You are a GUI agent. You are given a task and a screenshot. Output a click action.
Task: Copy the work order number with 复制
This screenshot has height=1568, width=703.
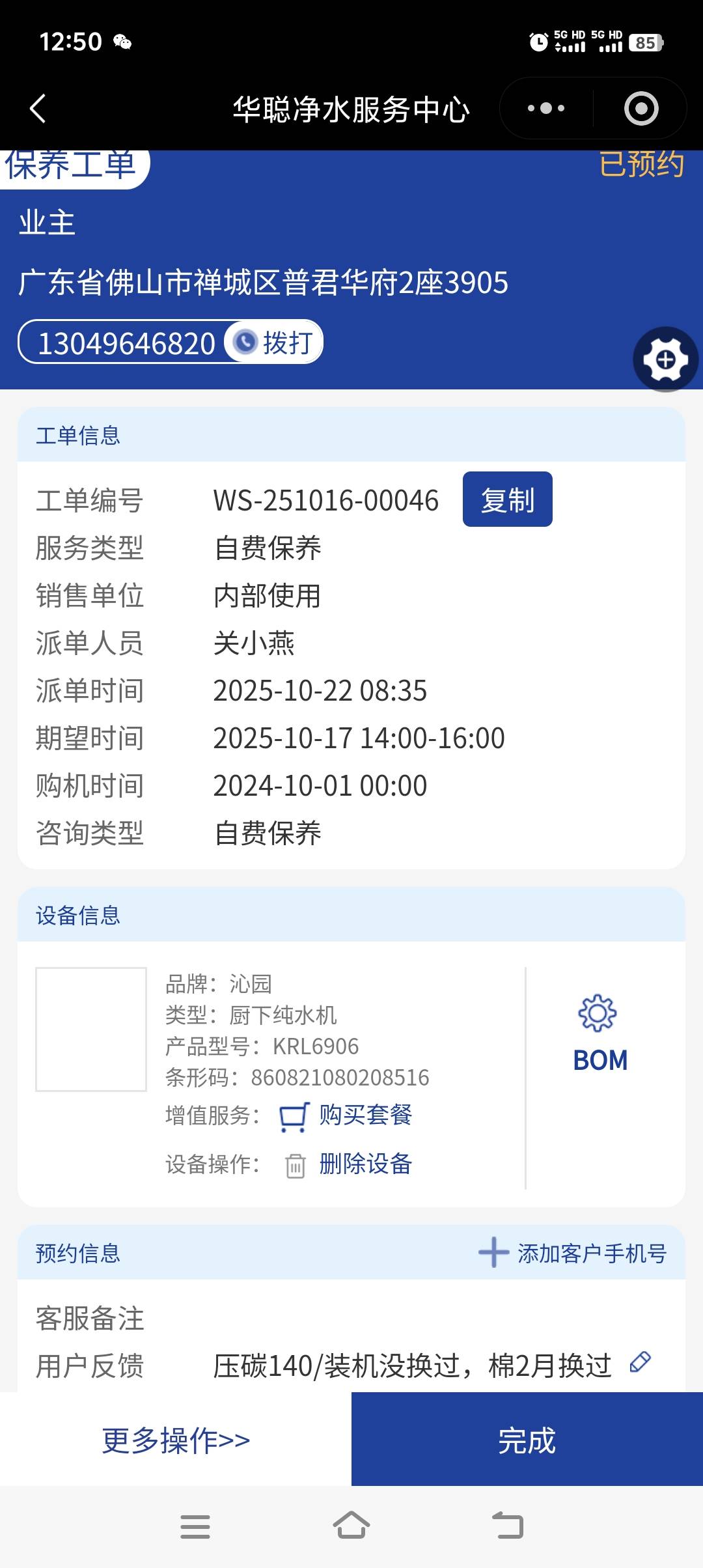pyautogui.click(x=507, y=499)
